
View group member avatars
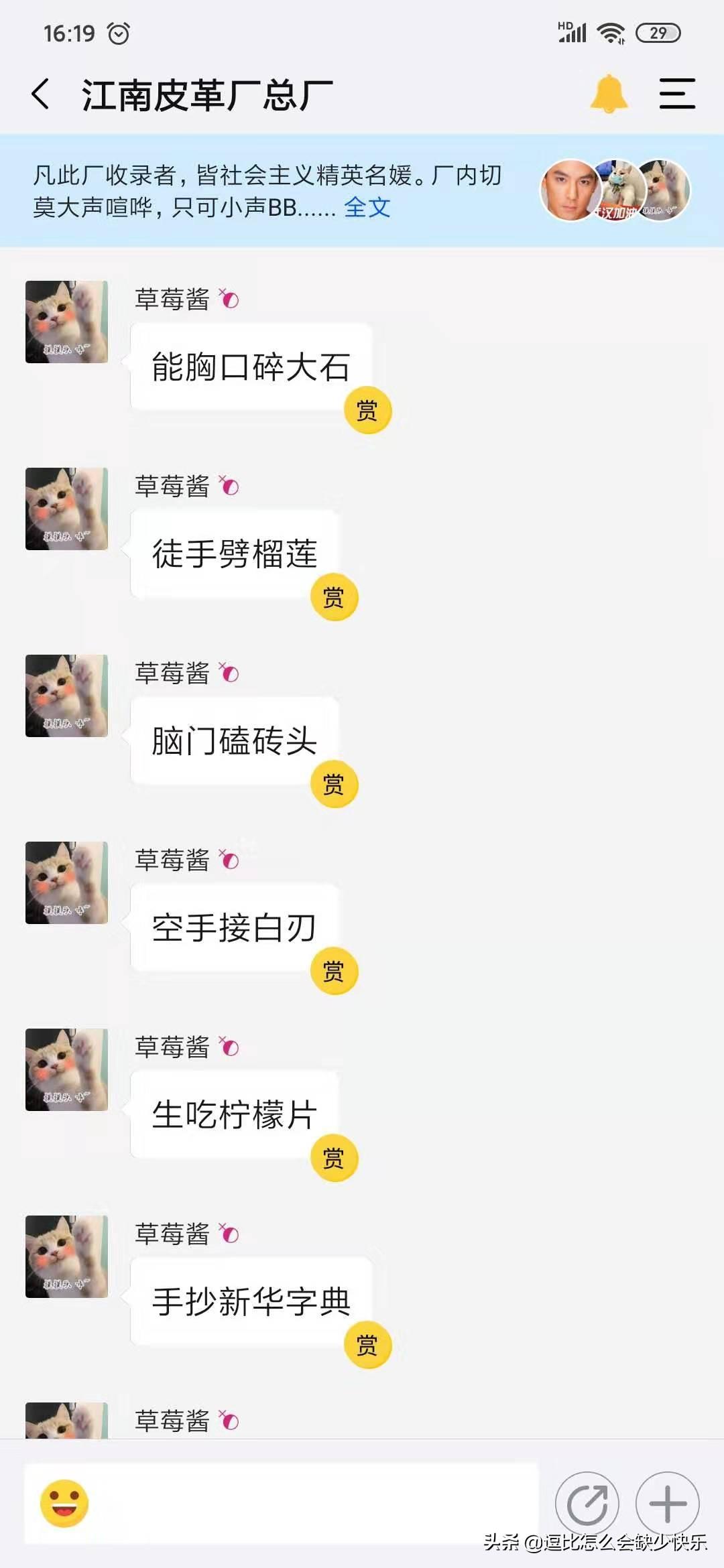click(615, 190)
